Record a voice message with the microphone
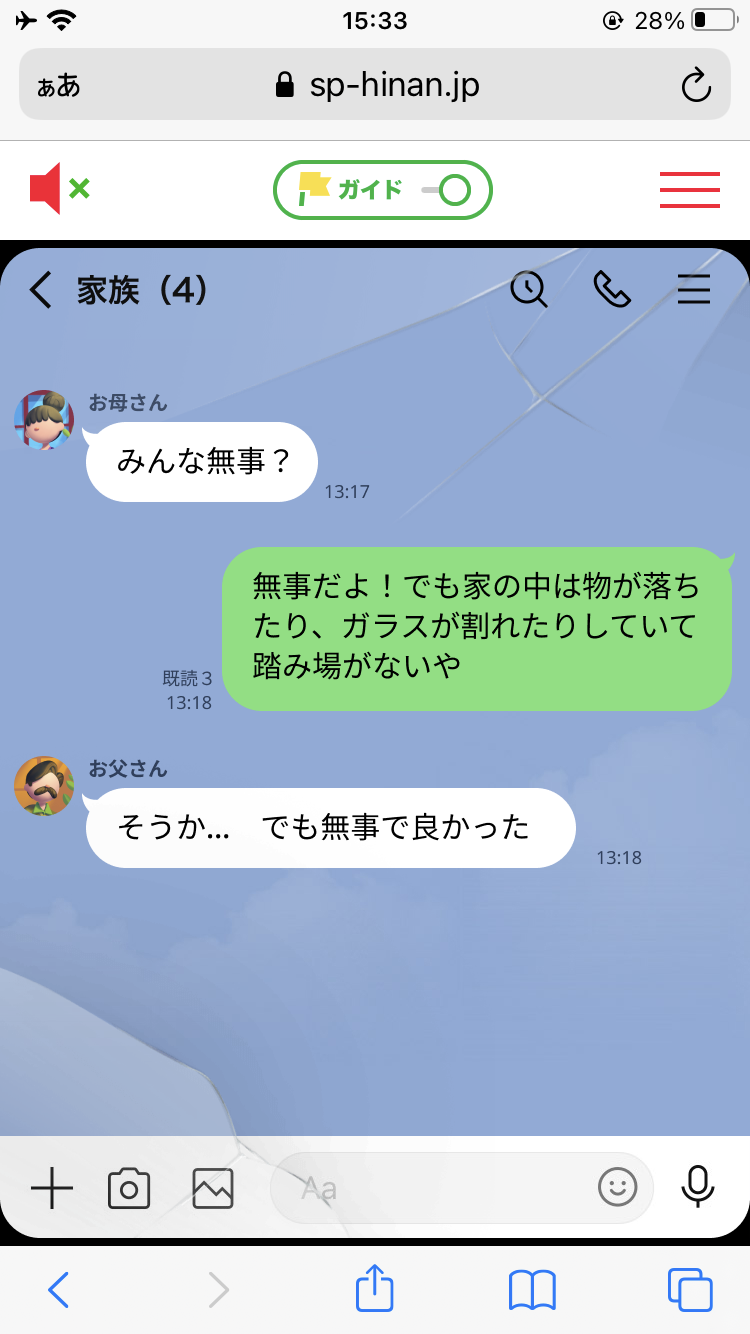Viewport: 750px width, 1334px height. coord(698,1187)
